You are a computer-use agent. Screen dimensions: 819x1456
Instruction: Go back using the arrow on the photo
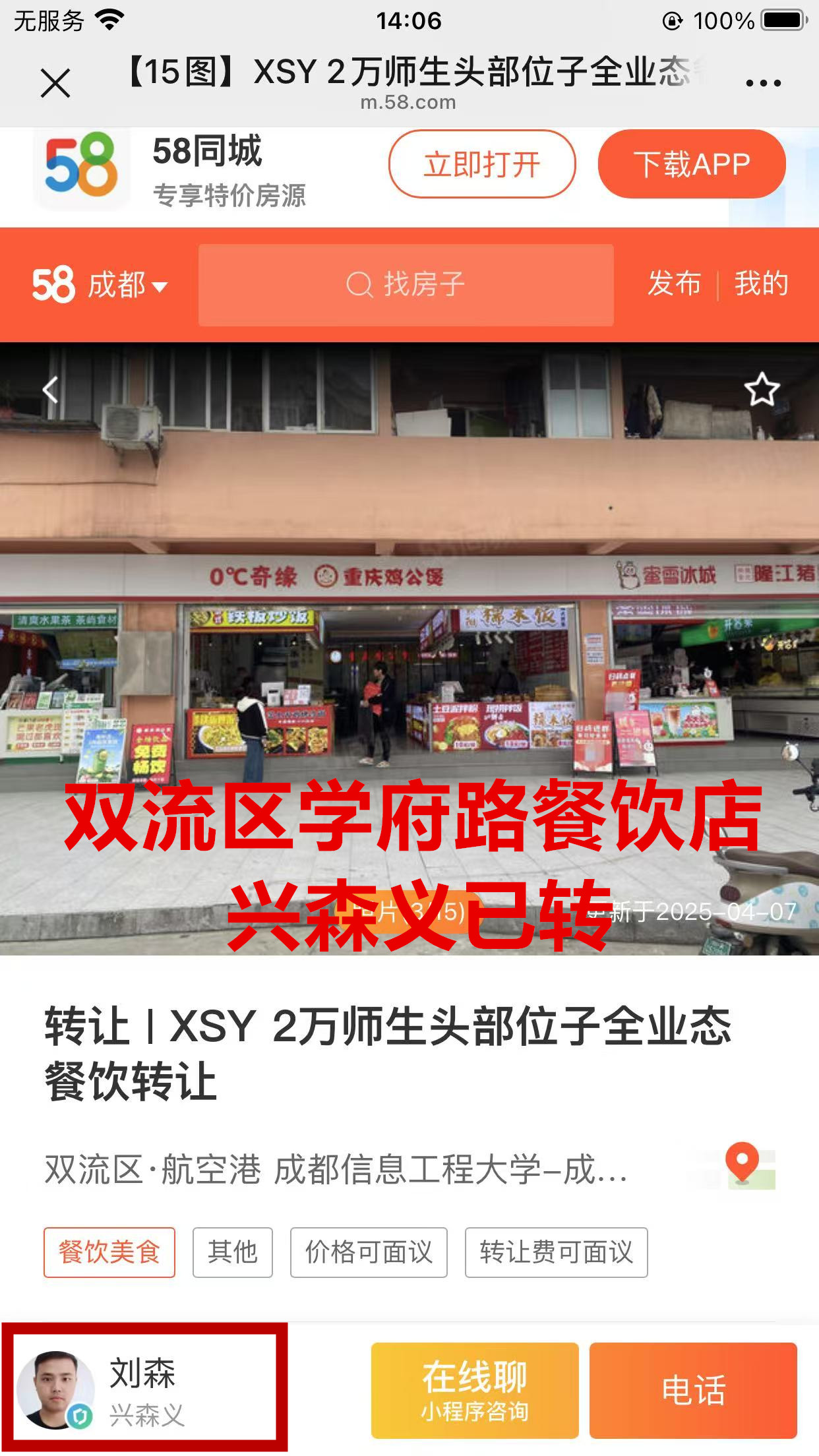click(x=51, y=390)
